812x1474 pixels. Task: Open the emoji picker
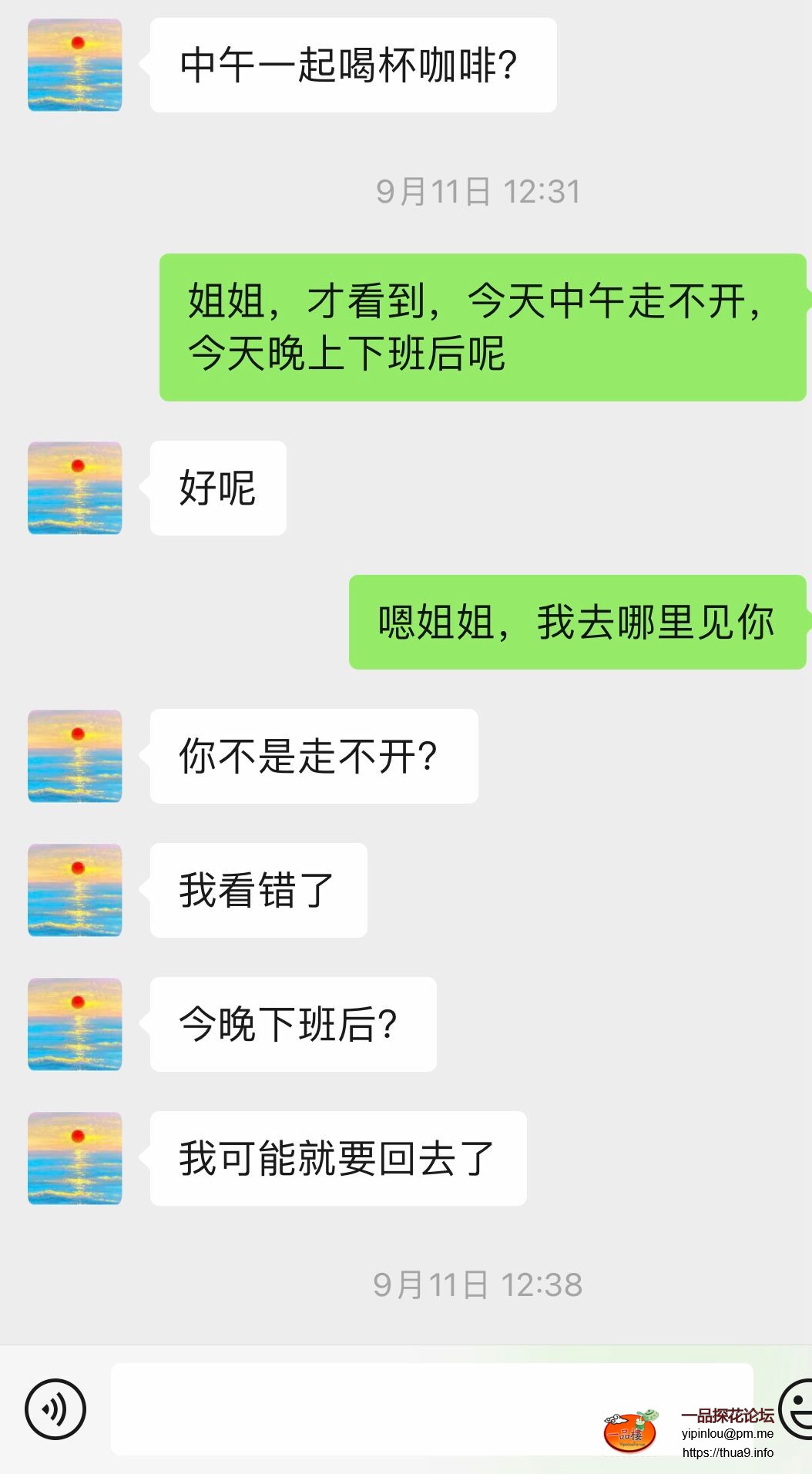[x=797, y=1409]
